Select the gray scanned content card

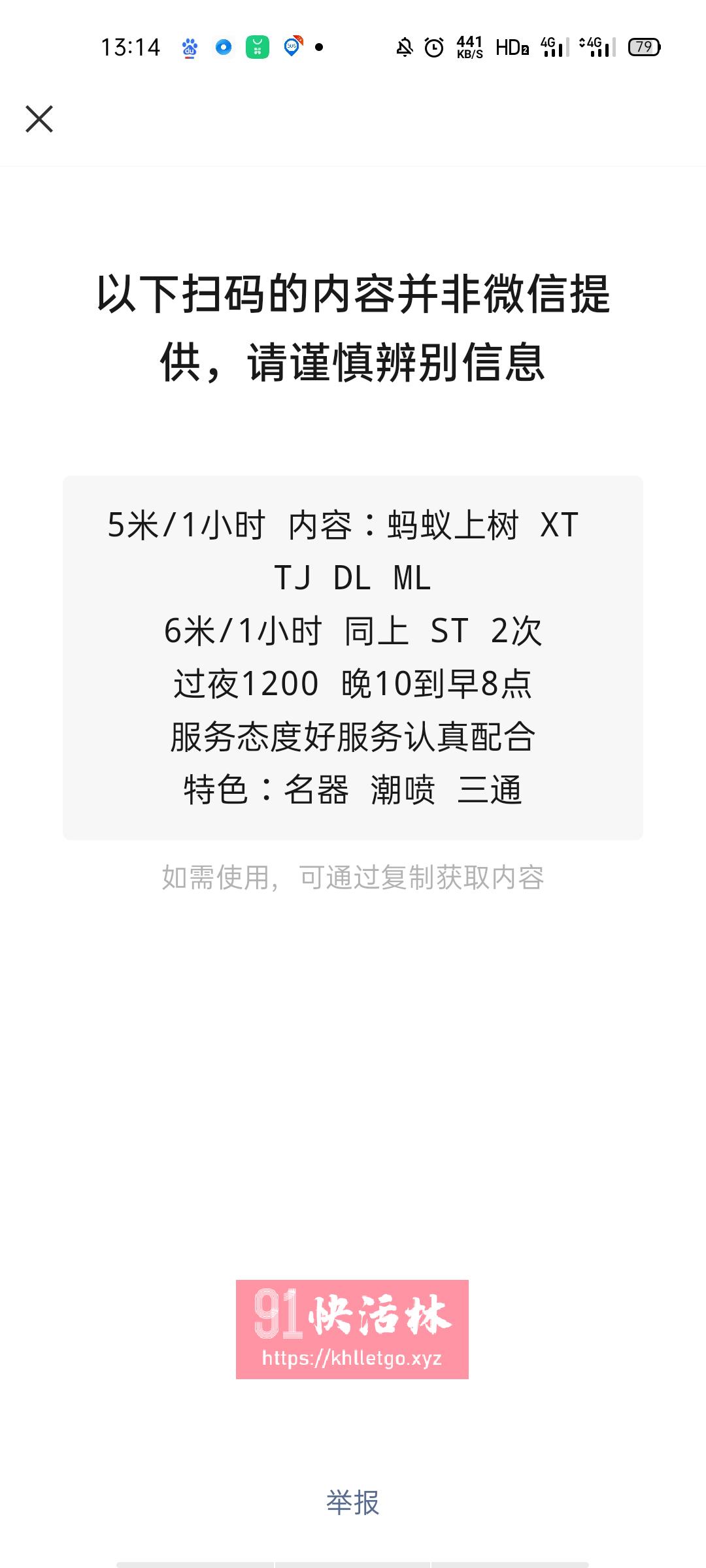coord(353,657)
